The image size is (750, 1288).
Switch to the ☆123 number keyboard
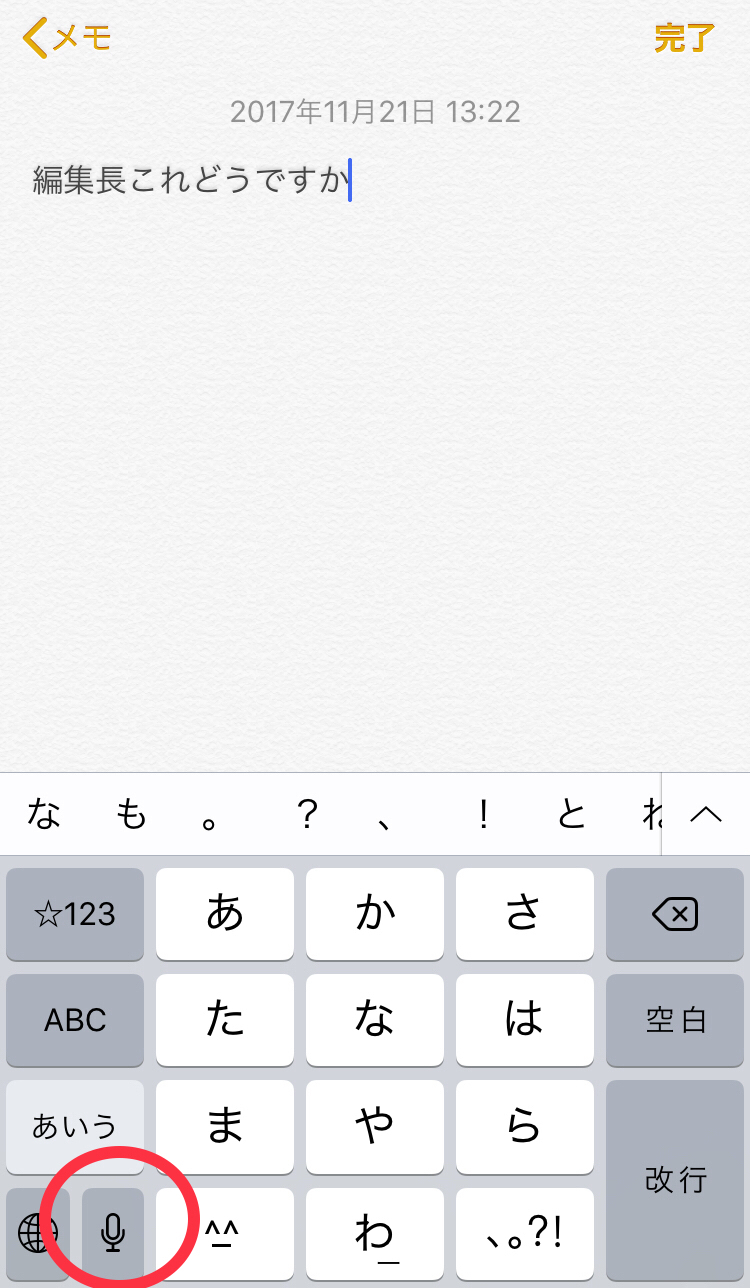point(75,914)
